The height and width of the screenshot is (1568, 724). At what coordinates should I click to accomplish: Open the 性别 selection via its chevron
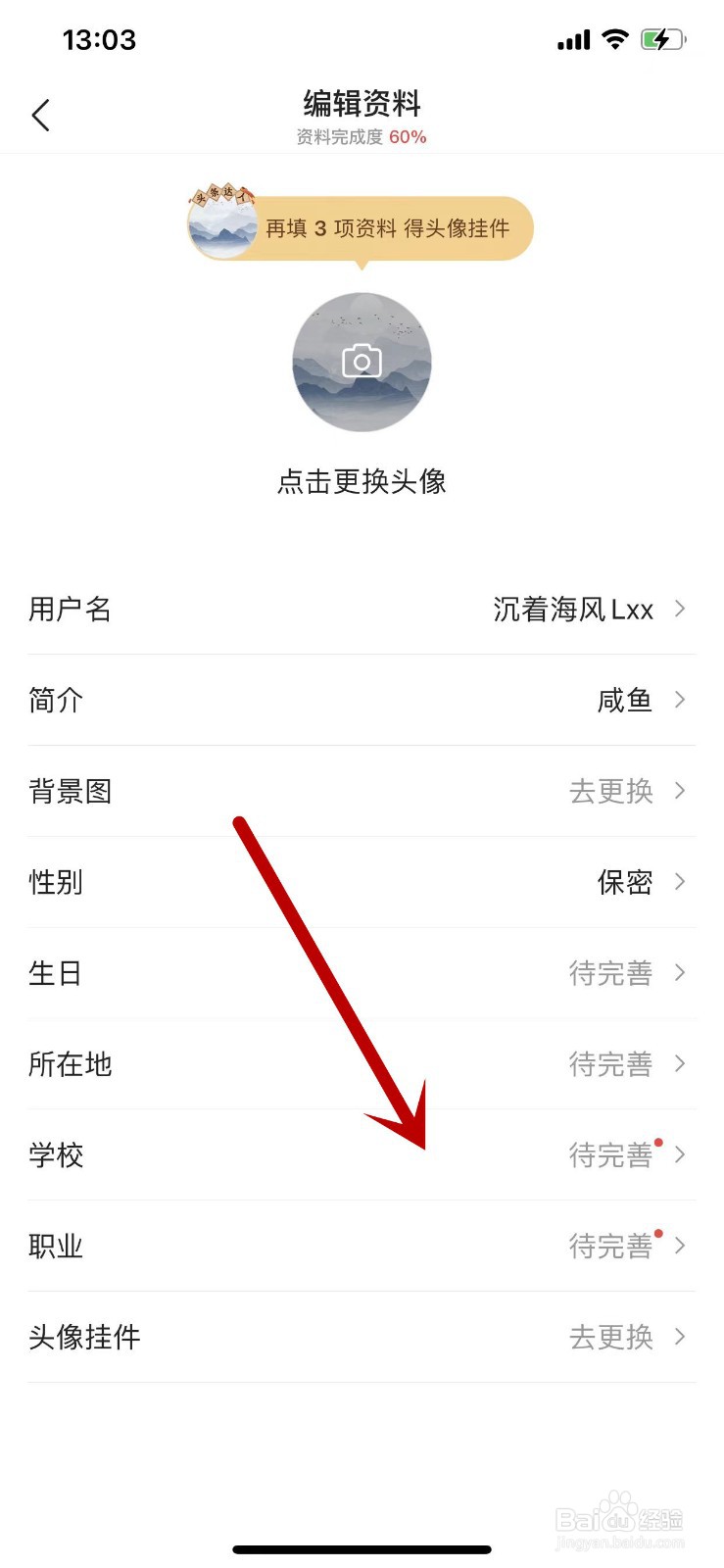pos(679,882)
